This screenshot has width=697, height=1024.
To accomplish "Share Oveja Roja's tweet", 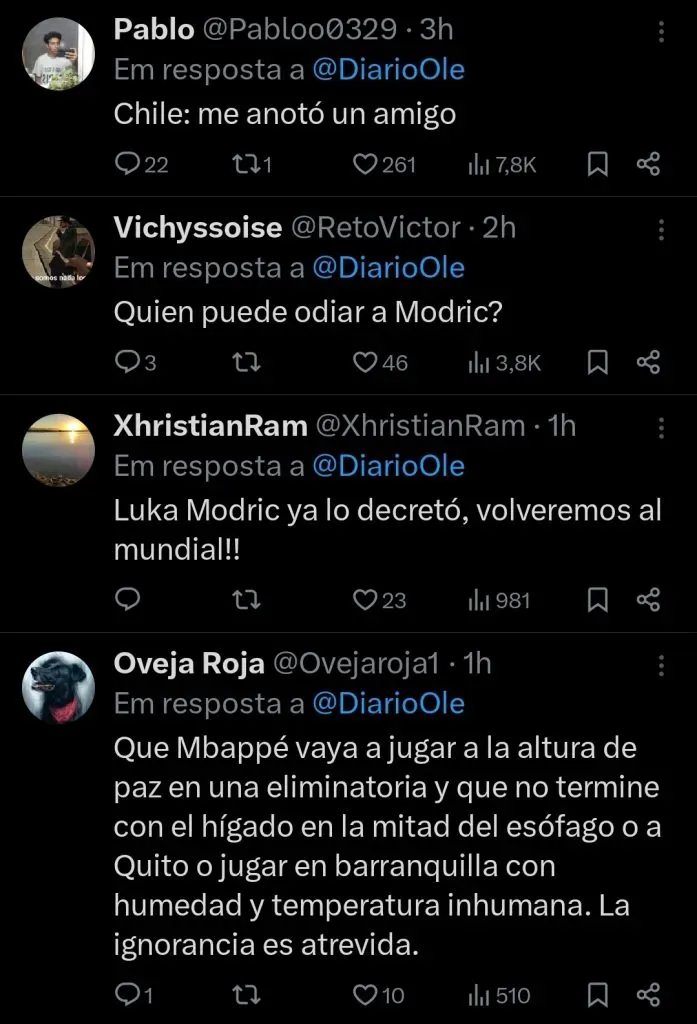I will pos(649,994).
